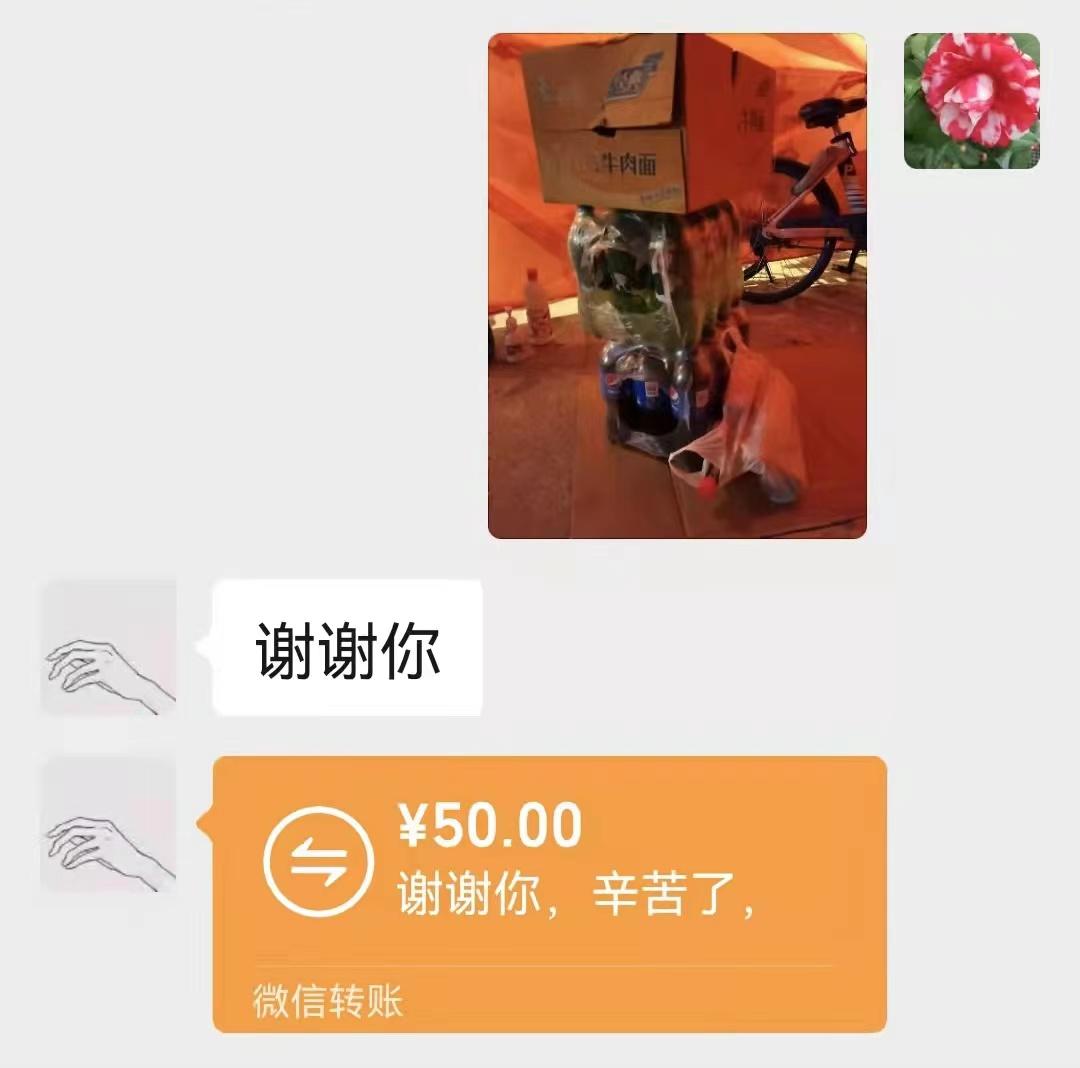Tap the flower profile avatar
This screenshot has height=1068, width=1080.
[971, 101]
